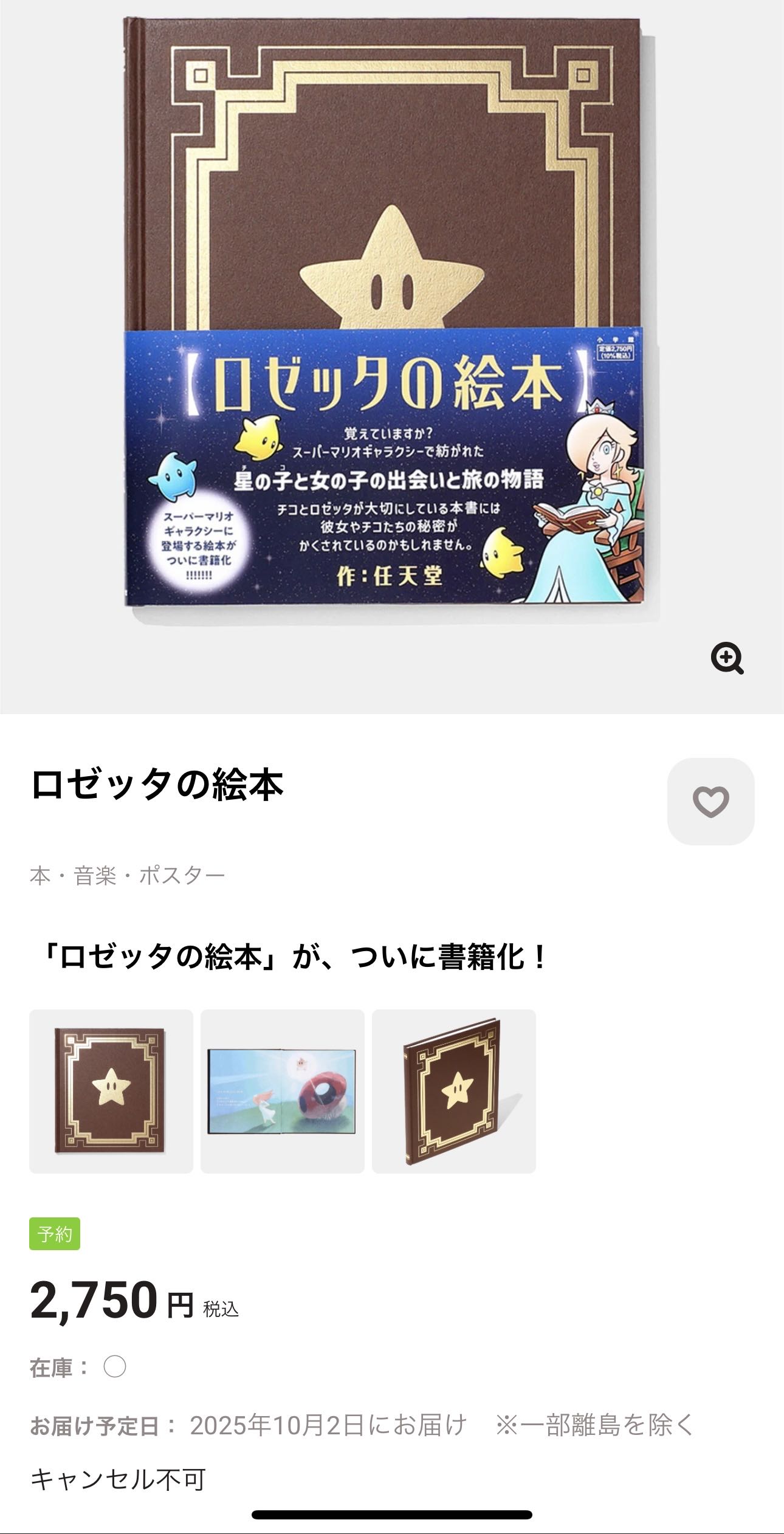Add ロゼッタの絵本 to favorites with the heart

[x=710, y=801]
